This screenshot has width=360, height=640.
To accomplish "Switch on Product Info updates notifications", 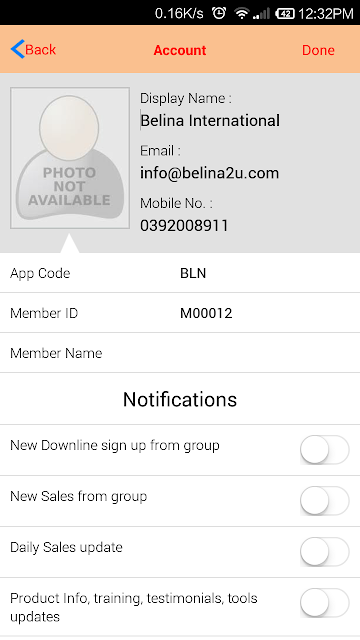I will 324,603.
